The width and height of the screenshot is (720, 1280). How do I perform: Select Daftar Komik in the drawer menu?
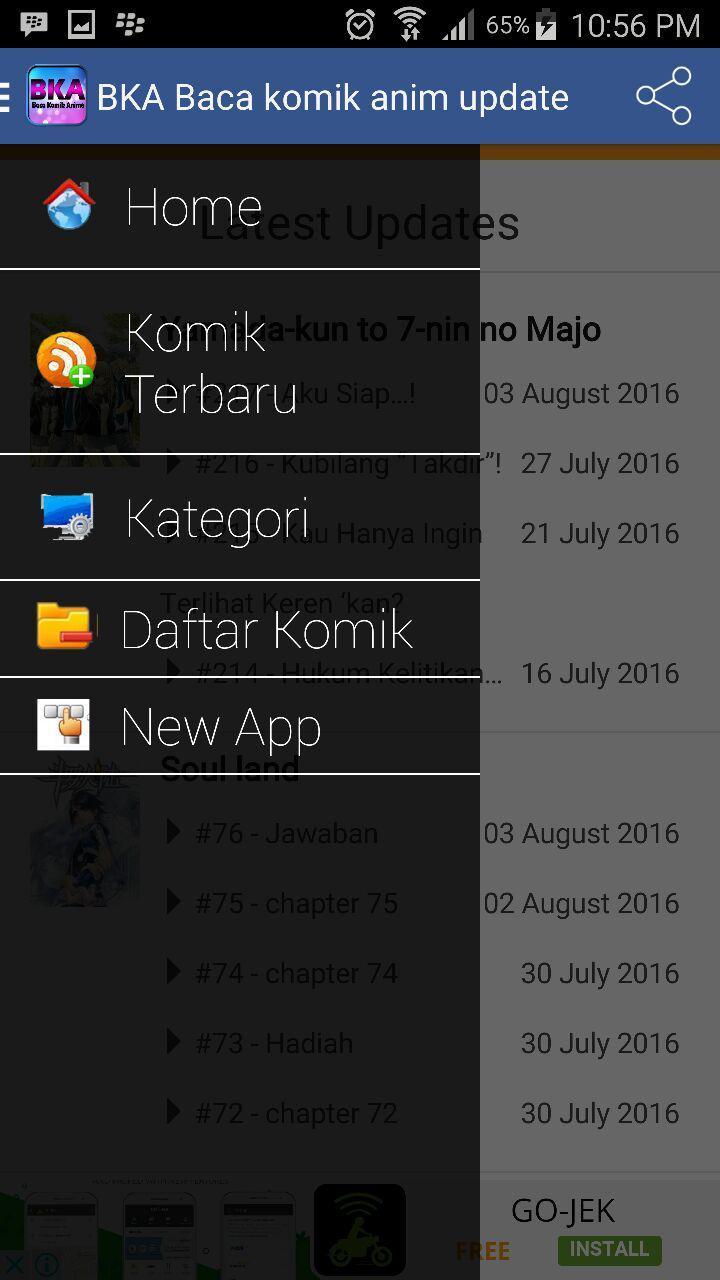(x=266, y=627)
